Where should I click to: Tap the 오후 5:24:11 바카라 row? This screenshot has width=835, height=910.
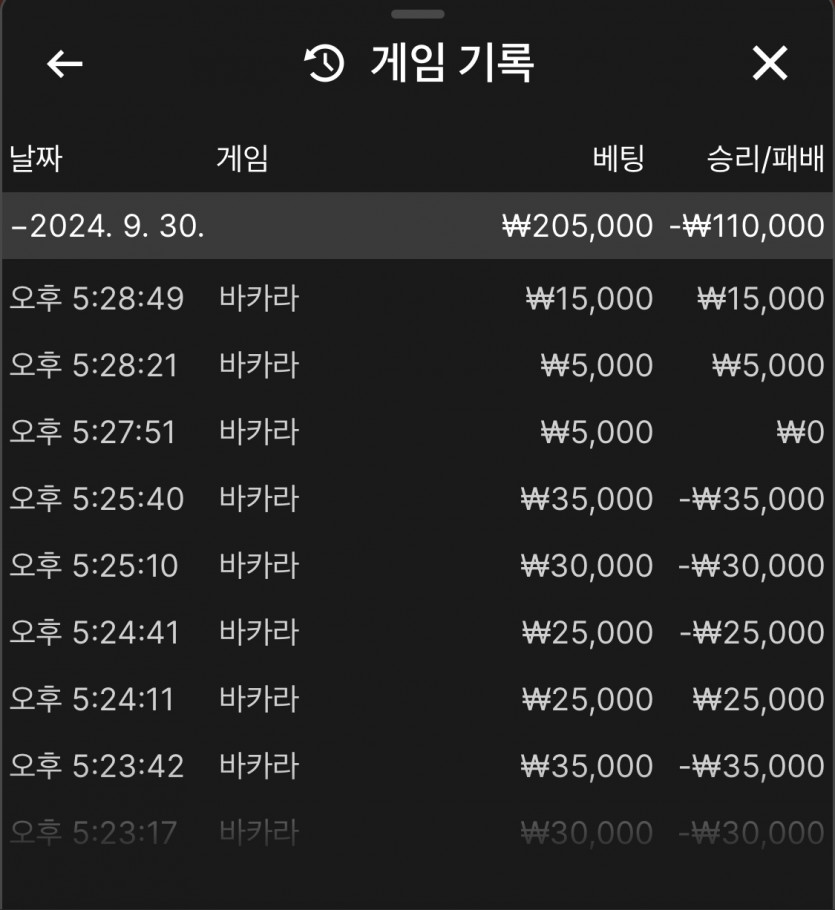click(x=417, y=699)
